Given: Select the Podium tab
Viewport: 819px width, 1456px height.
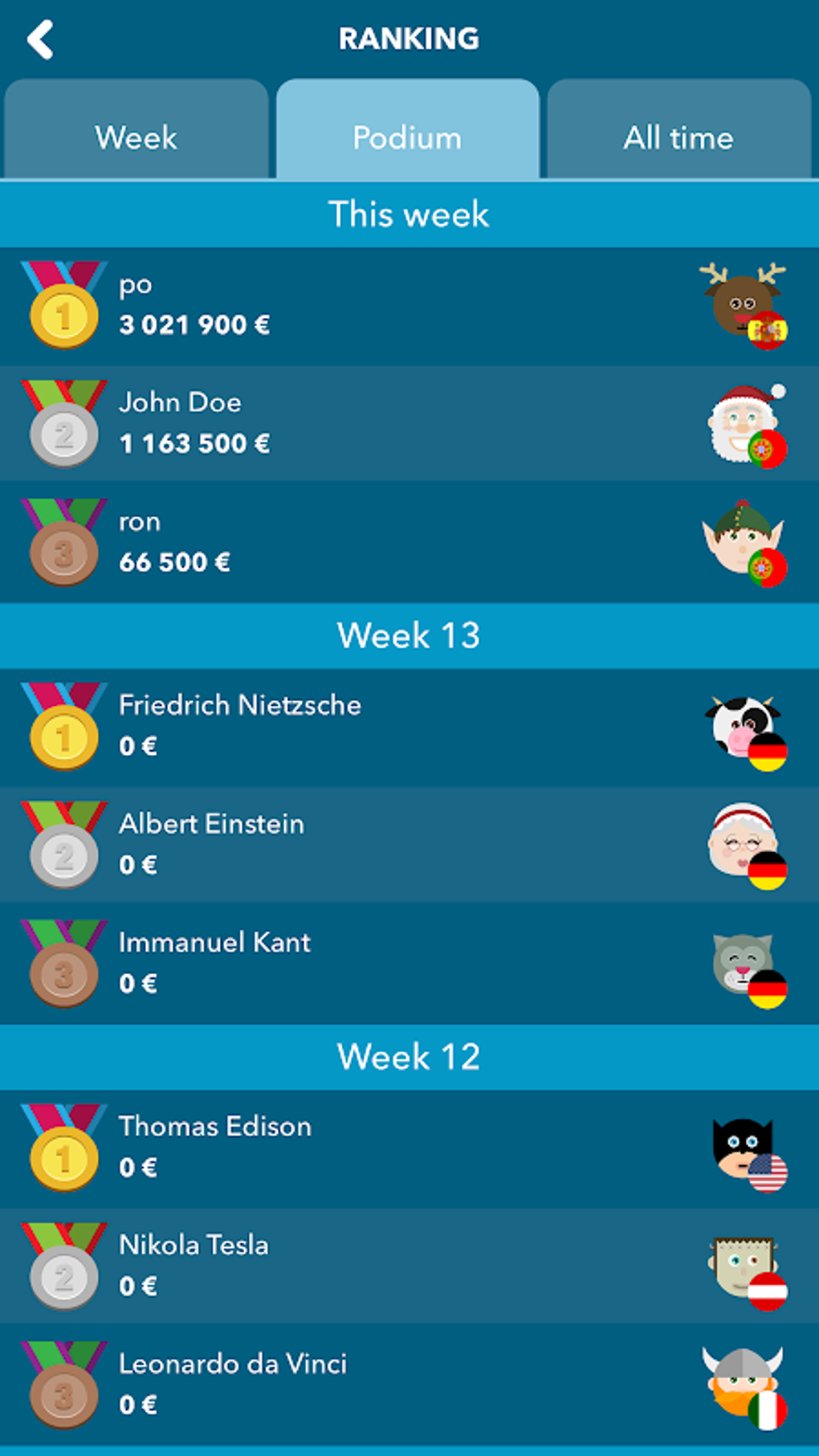Looking at the screenshot, I should 407,137.
